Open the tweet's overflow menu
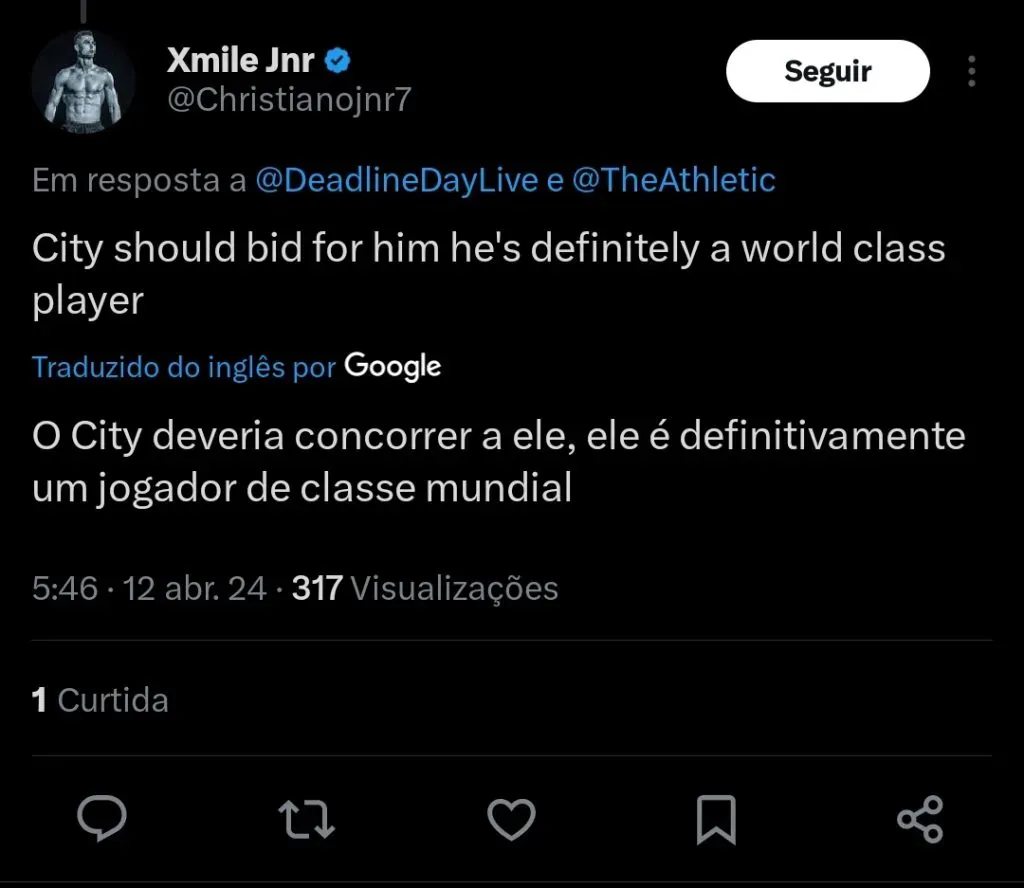This screenshot has width=1024, height=888. click(x=971, y=71)
